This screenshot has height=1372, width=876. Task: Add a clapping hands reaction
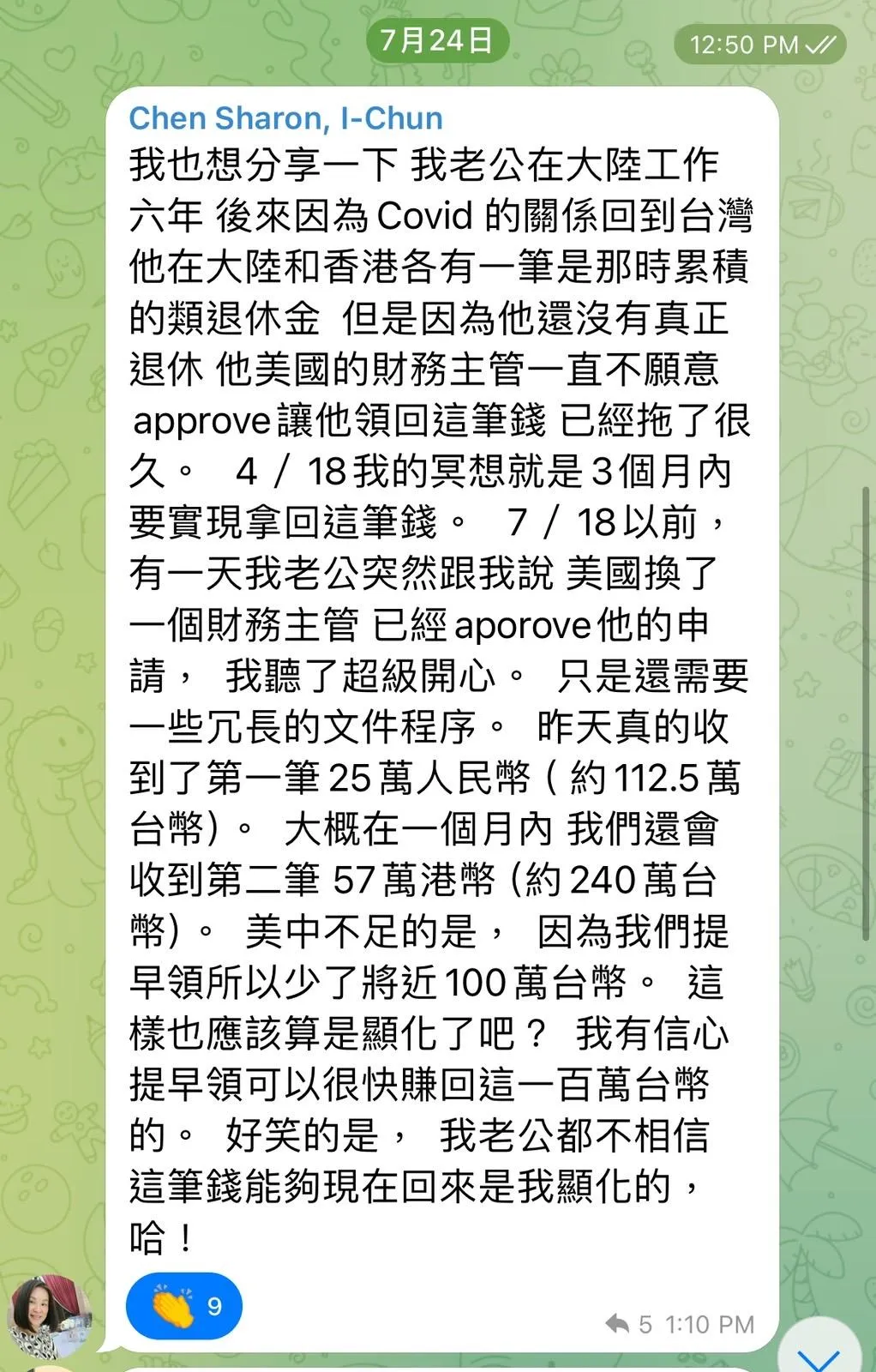click(184, 1306)
